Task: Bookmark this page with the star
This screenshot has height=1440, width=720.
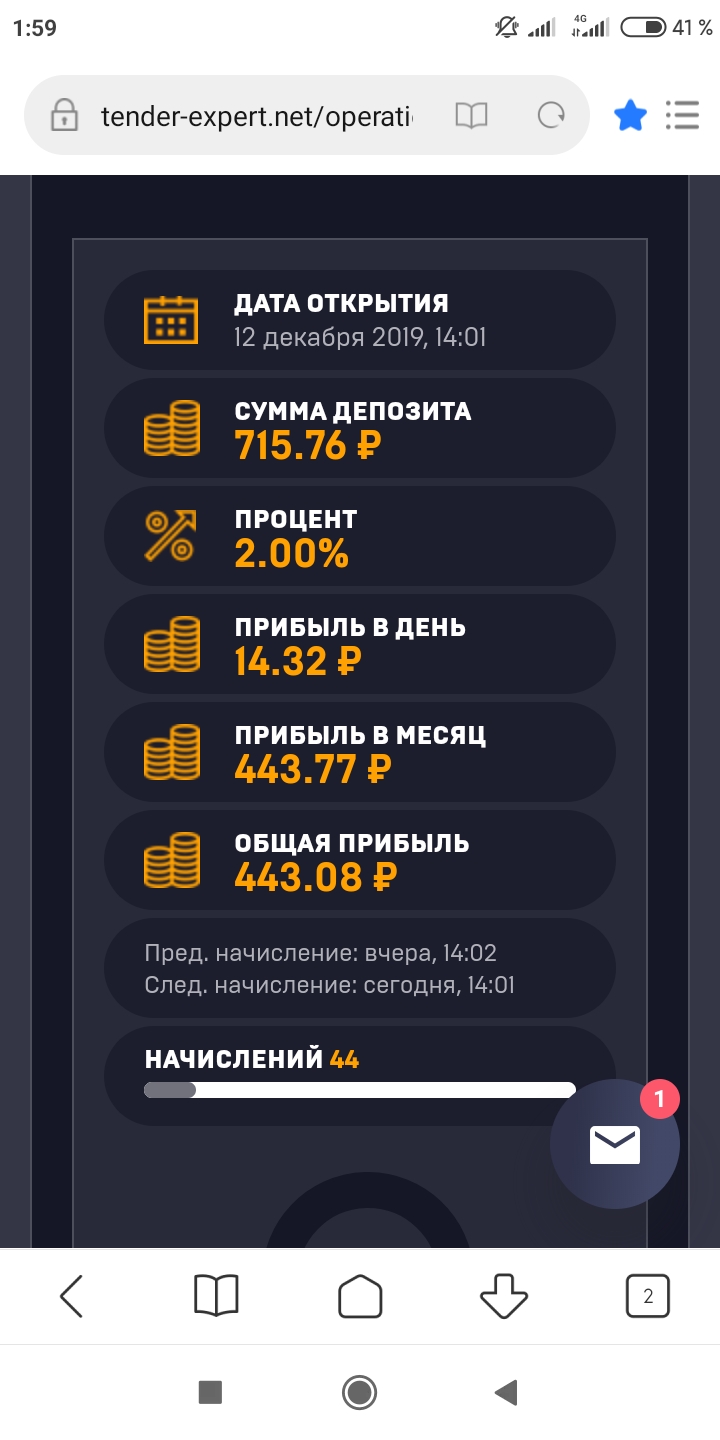Action: click(x=630, y=116)
